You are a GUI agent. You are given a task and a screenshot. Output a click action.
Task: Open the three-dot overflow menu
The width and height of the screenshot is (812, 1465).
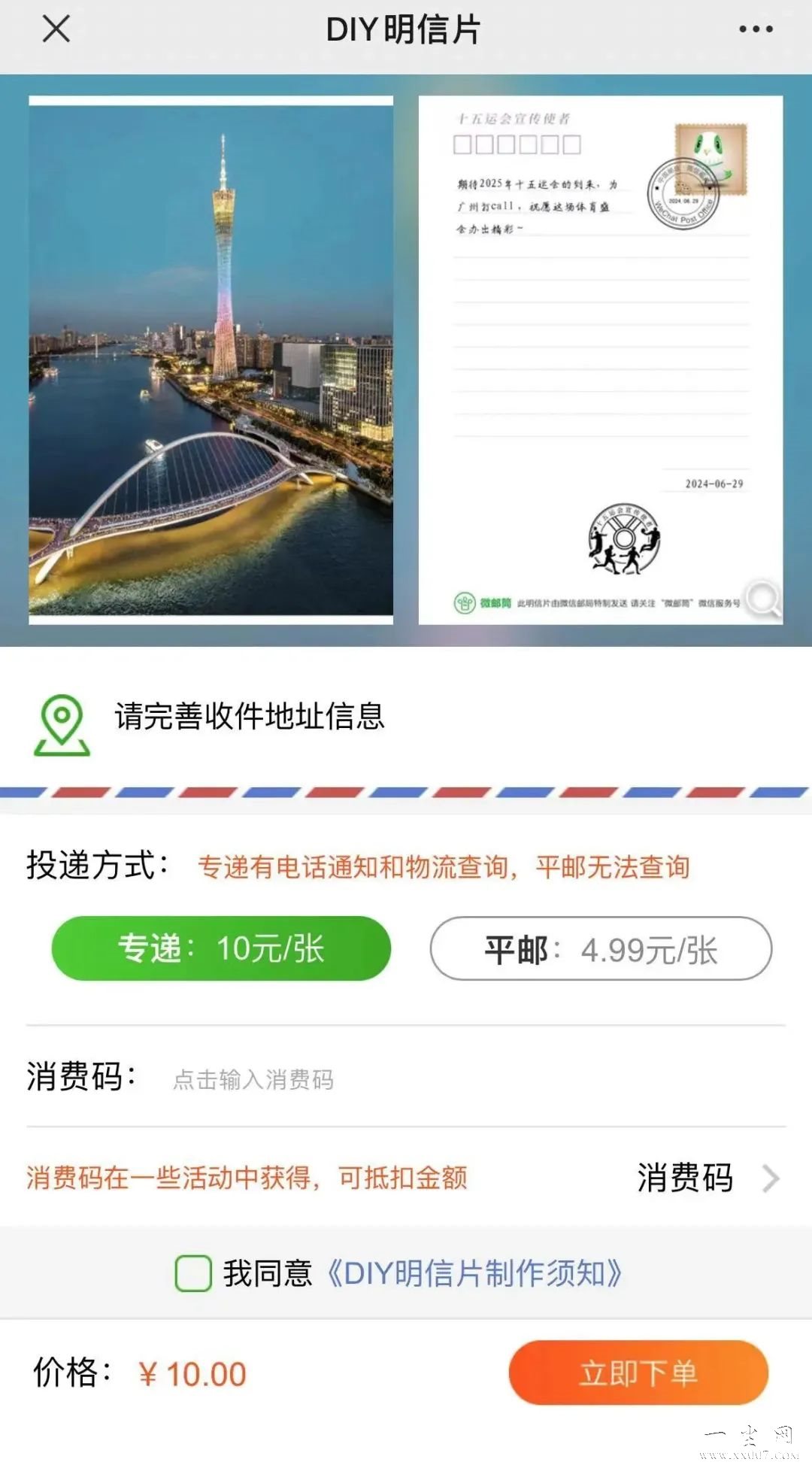point(755,30)
